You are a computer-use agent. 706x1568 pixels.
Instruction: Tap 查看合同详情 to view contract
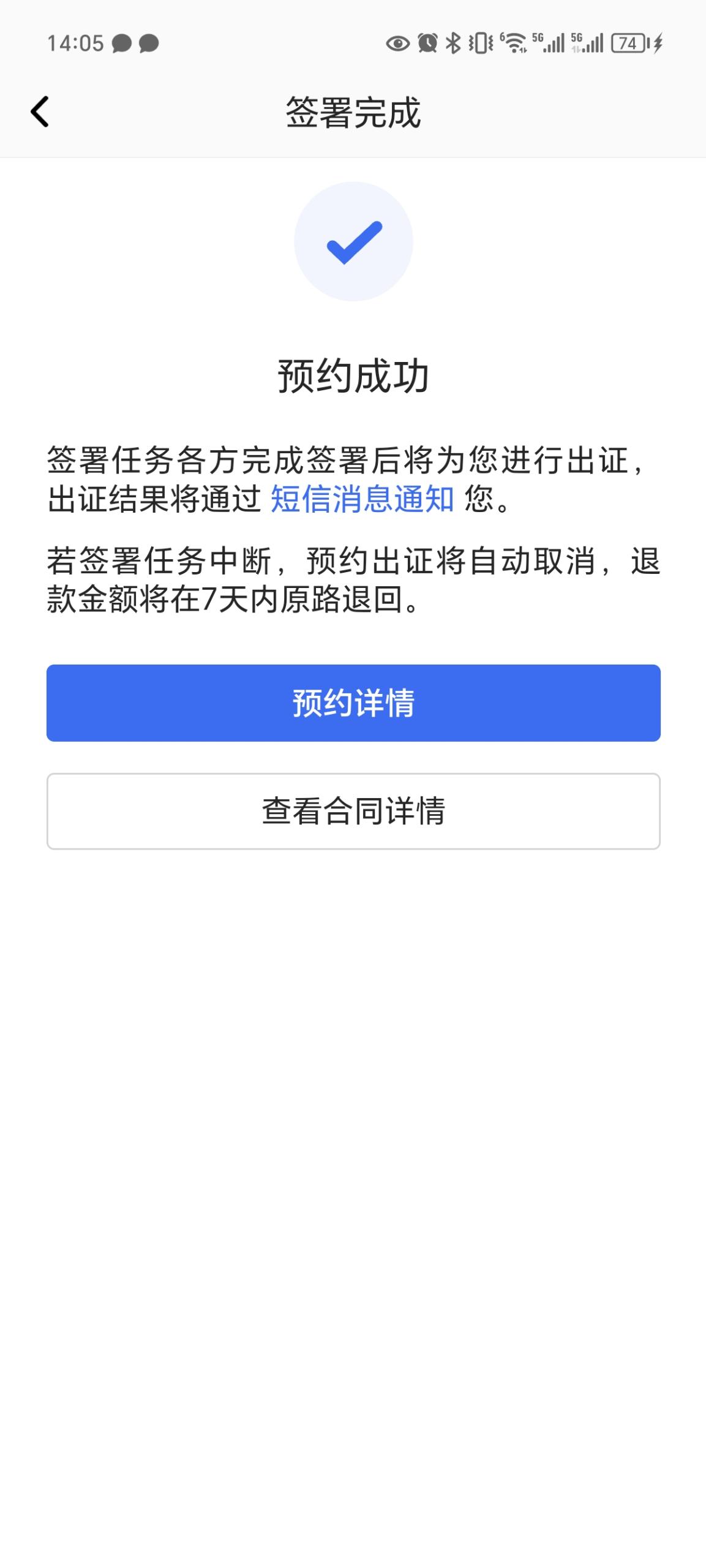click(x=353, y=811)
